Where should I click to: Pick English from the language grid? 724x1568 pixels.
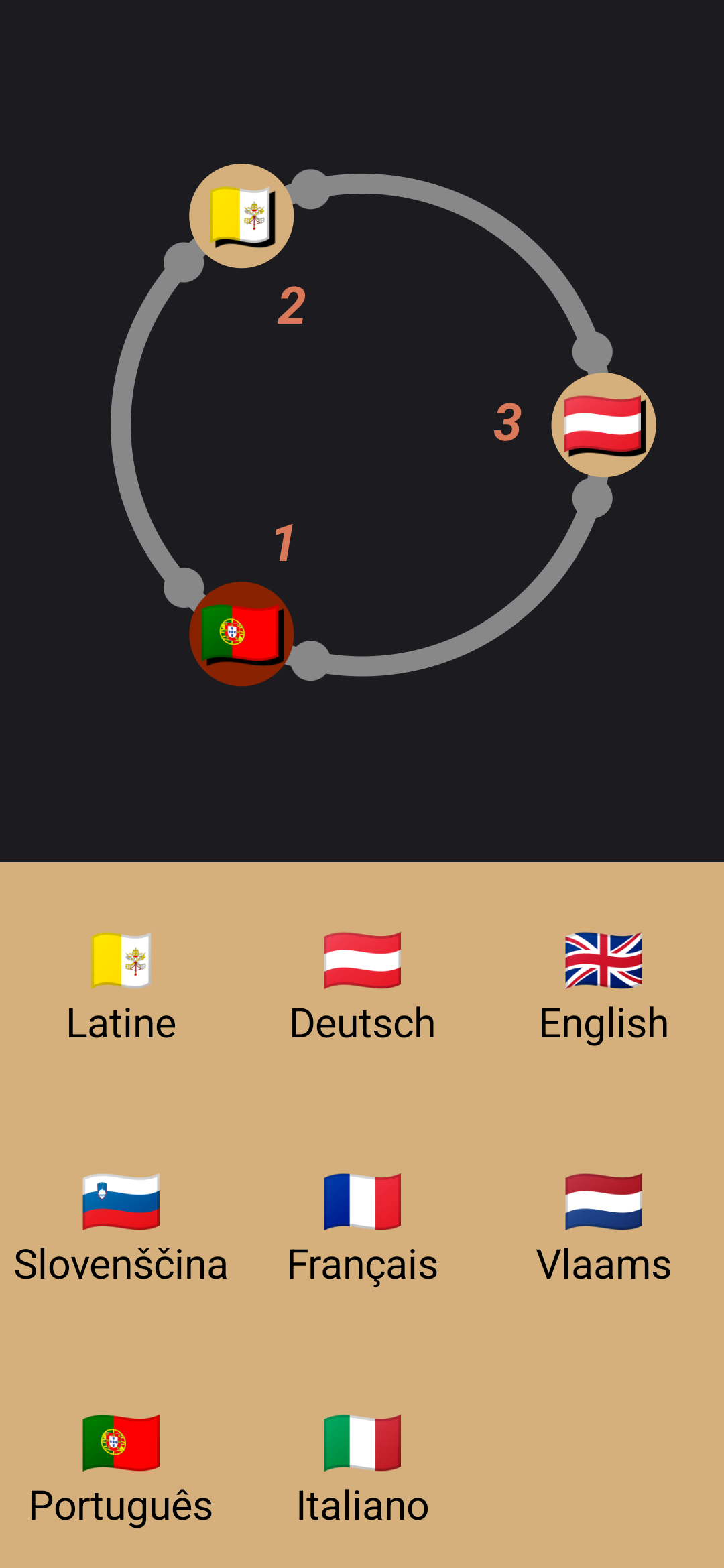pyautogui.click(x=603, y=988)
